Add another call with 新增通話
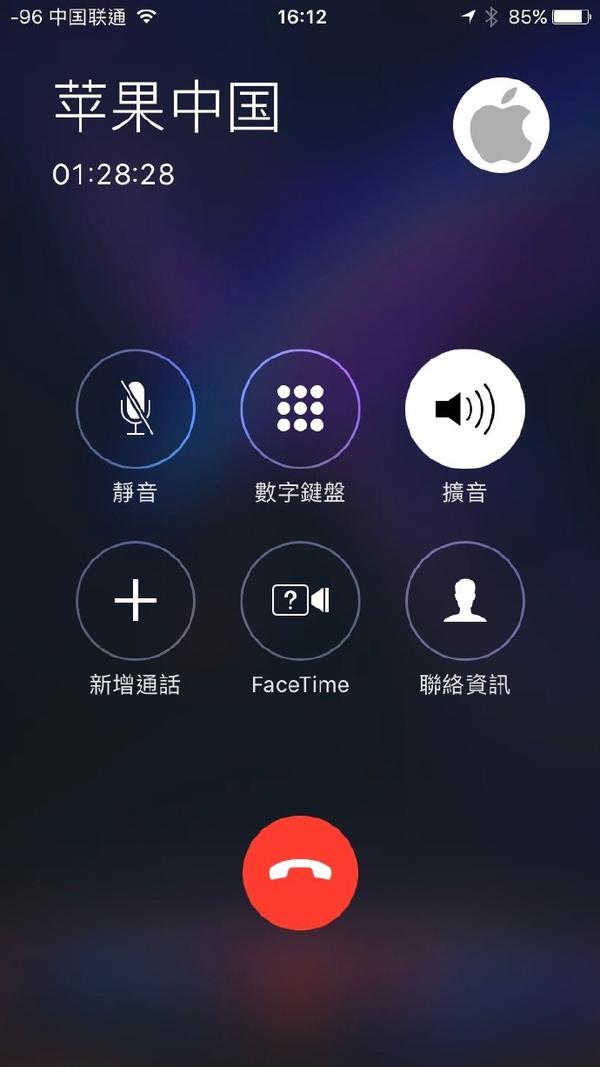 click(x=135, y=601)
